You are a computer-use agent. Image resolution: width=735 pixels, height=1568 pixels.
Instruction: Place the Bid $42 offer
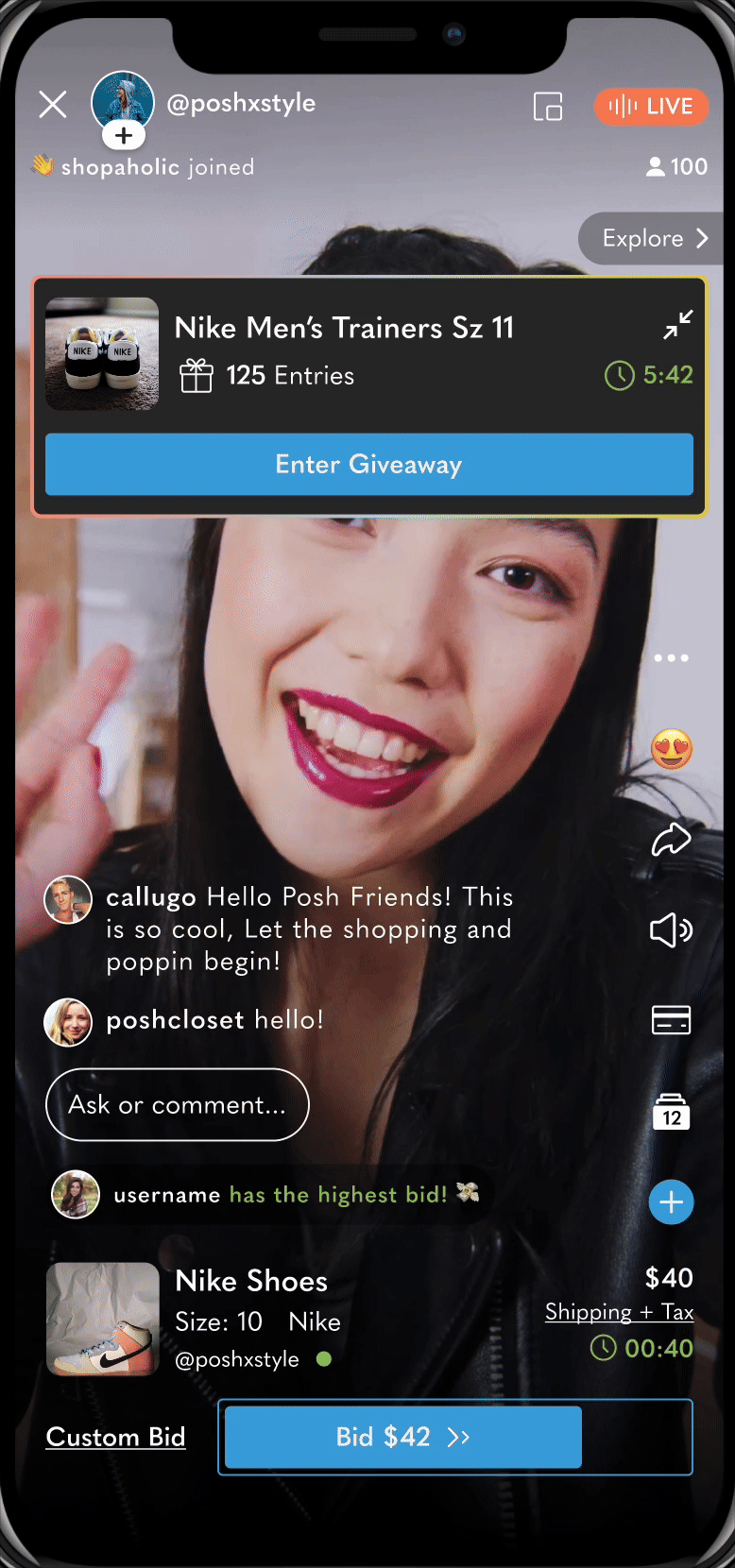pos(402,1437)
